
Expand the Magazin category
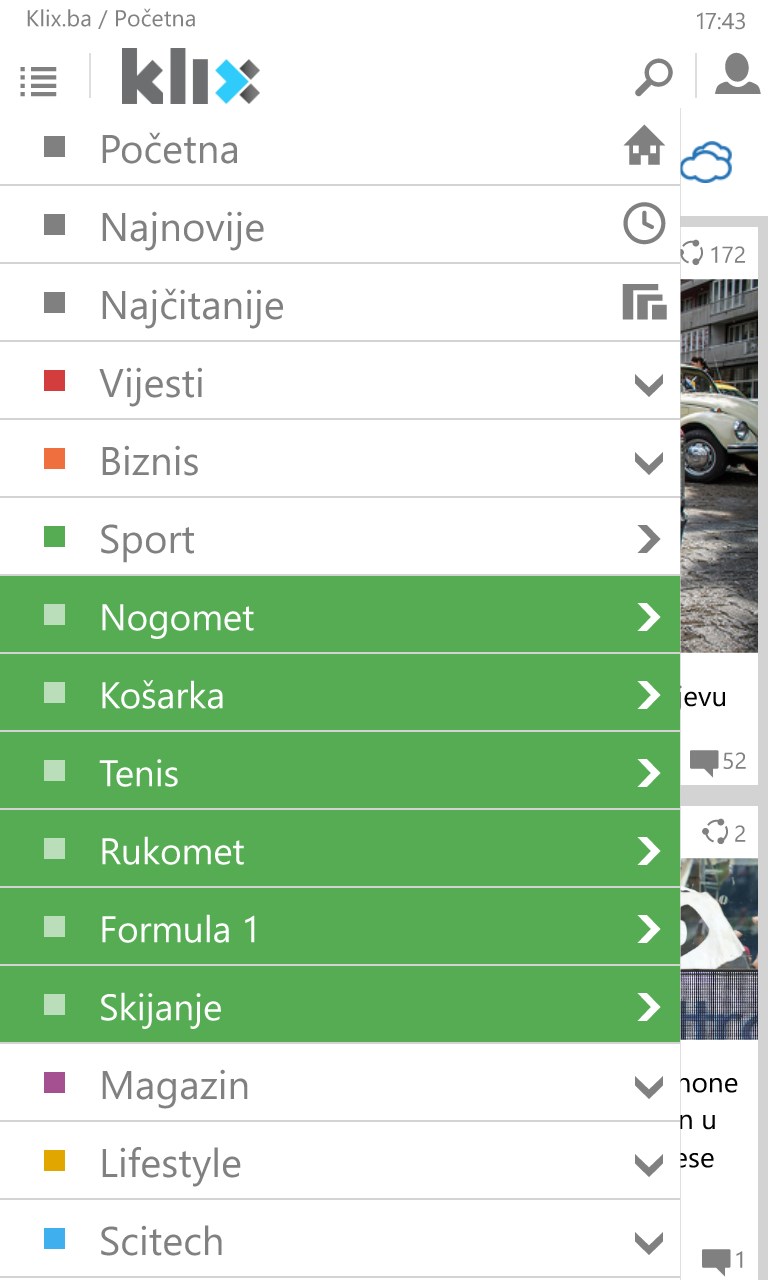649,1086
